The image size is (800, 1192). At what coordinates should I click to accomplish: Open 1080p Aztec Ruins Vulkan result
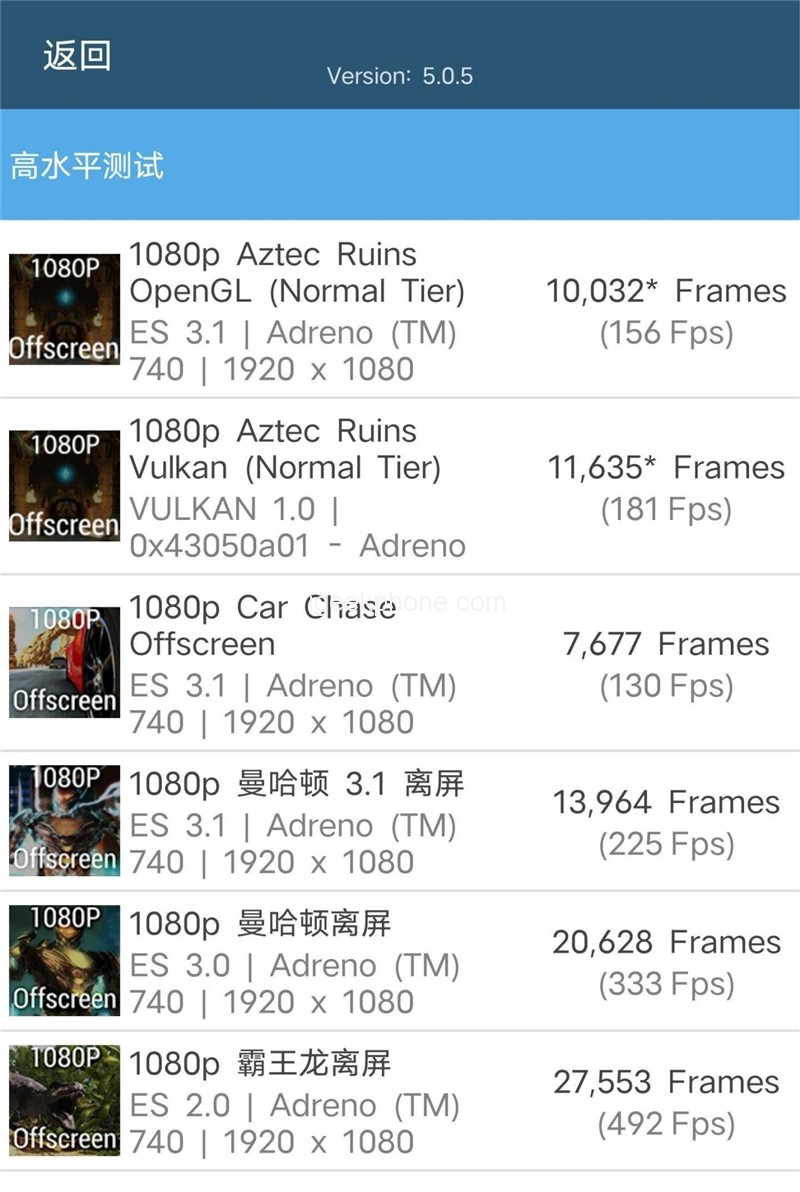click(400, 487)
